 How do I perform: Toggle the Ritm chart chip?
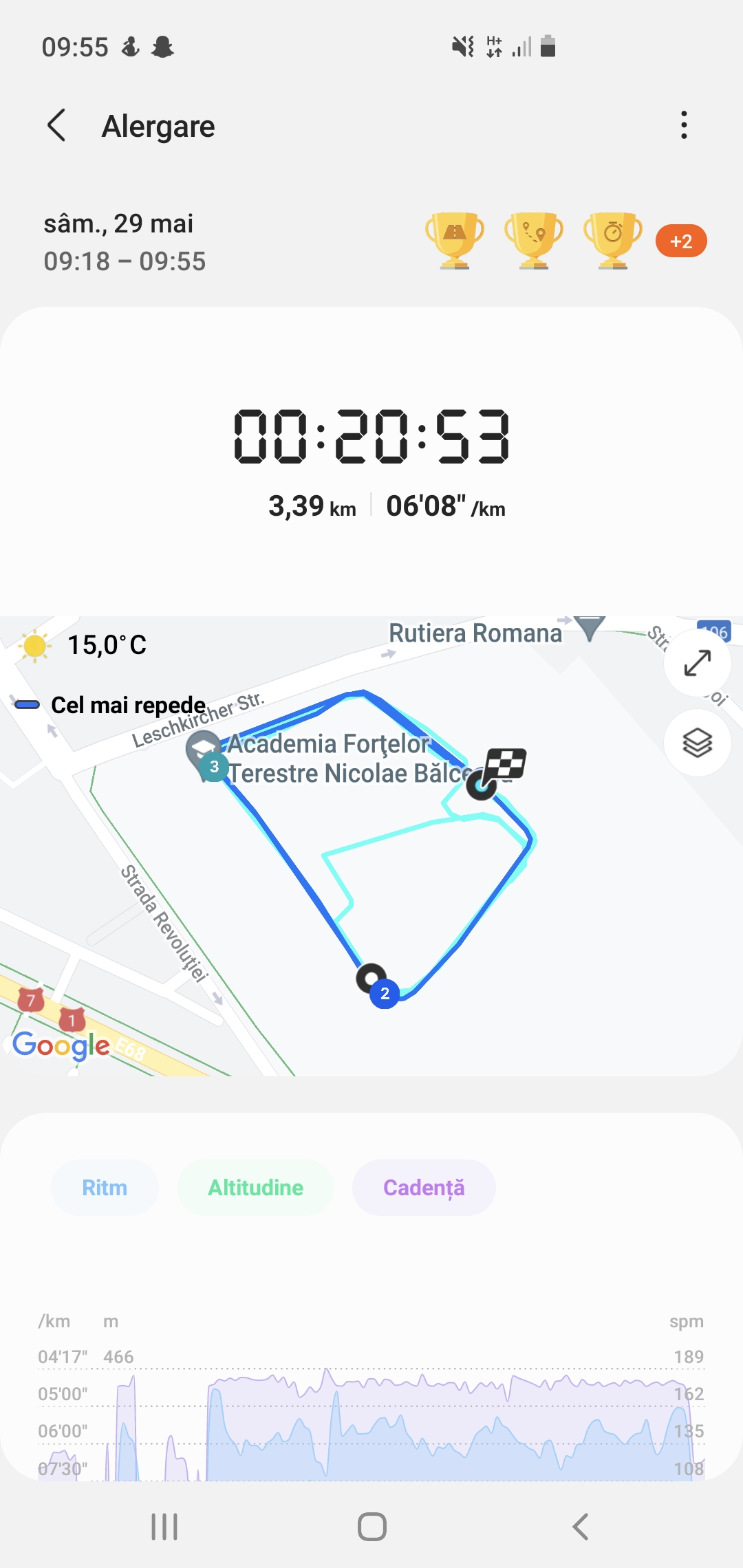pos(105,1188)
